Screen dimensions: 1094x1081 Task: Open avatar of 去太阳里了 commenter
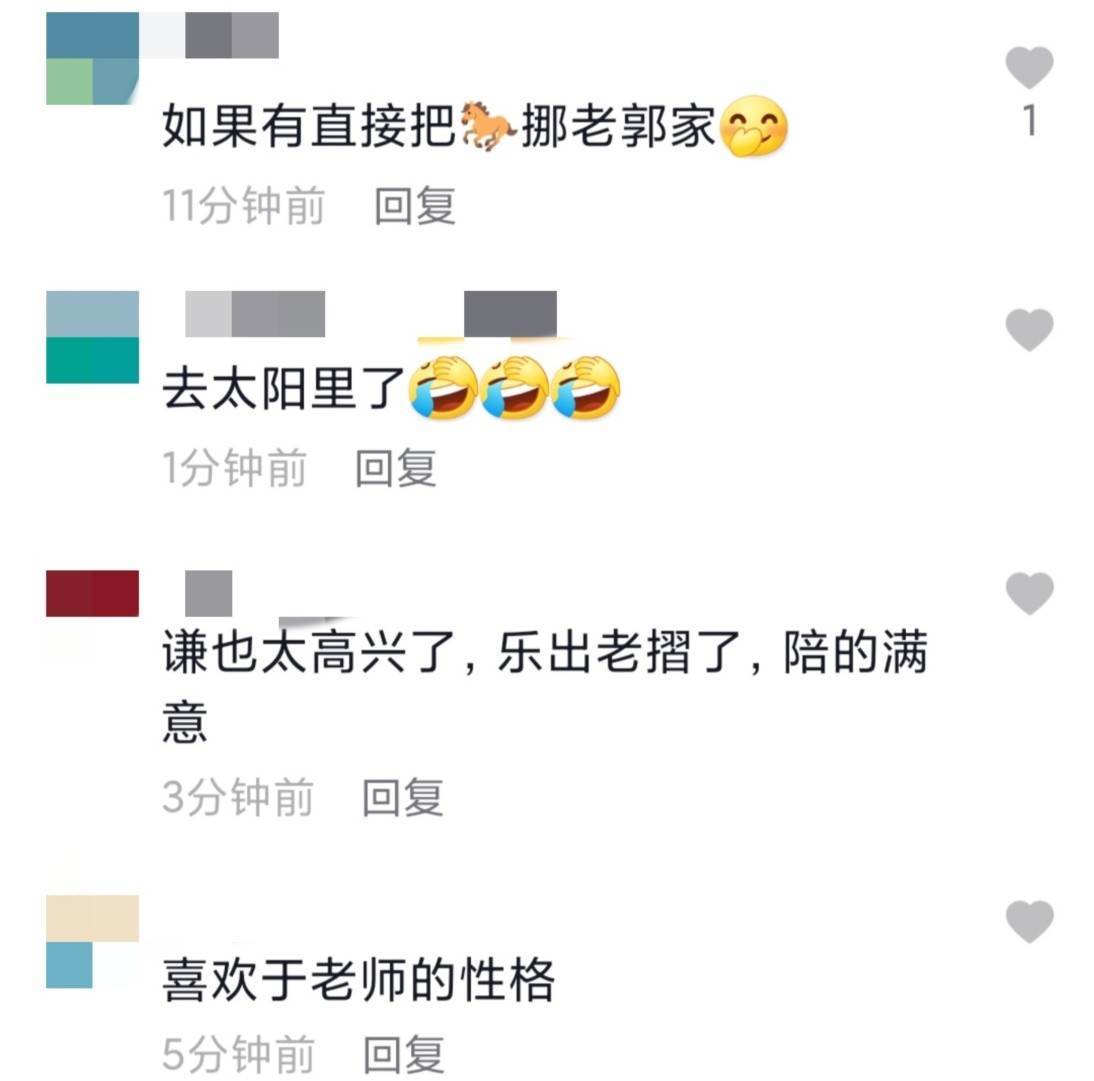[92, 337]
